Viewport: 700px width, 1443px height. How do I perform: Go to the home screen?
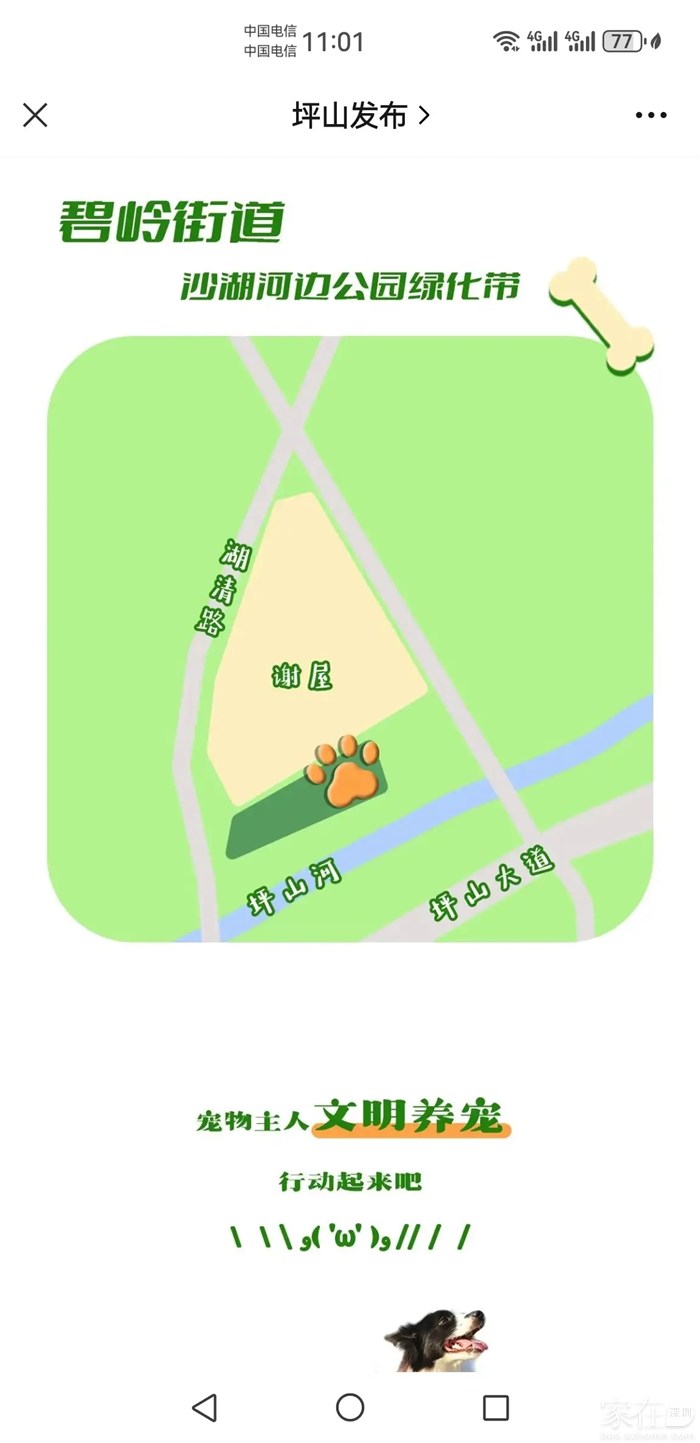pos(350,1408)
